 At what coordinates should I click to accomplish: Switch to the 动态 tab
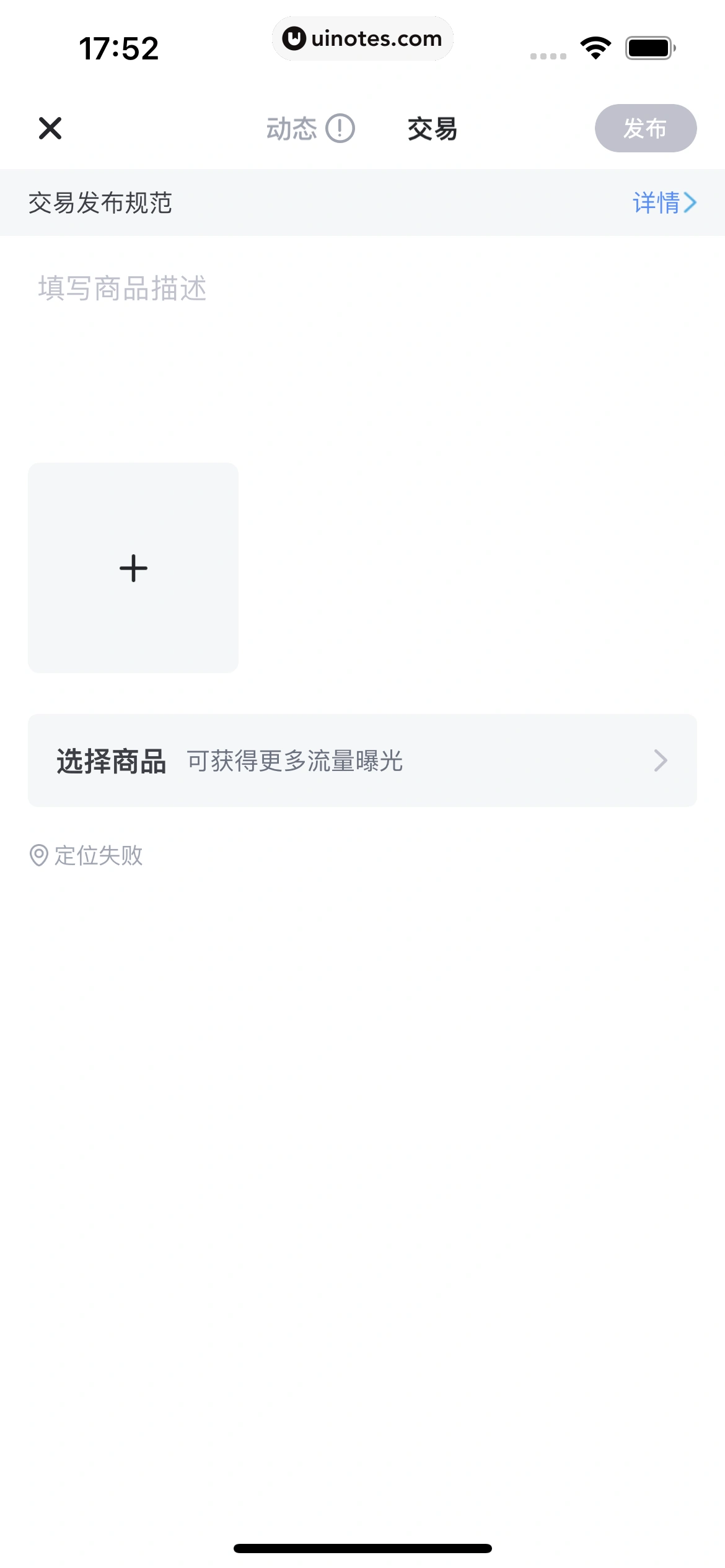coord(291,129)
